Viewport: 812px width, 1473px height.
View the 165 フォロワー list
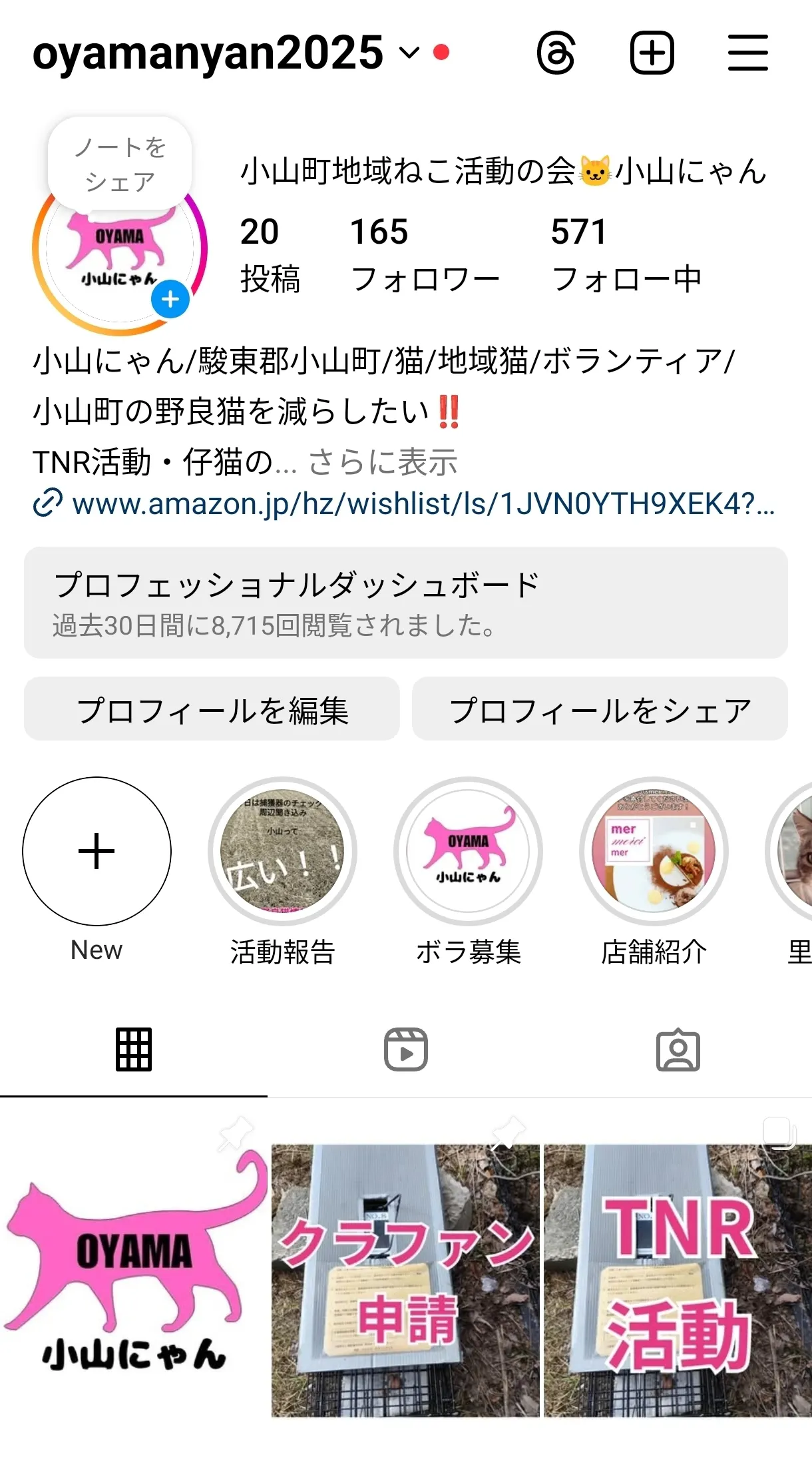[x=424, y=254]
